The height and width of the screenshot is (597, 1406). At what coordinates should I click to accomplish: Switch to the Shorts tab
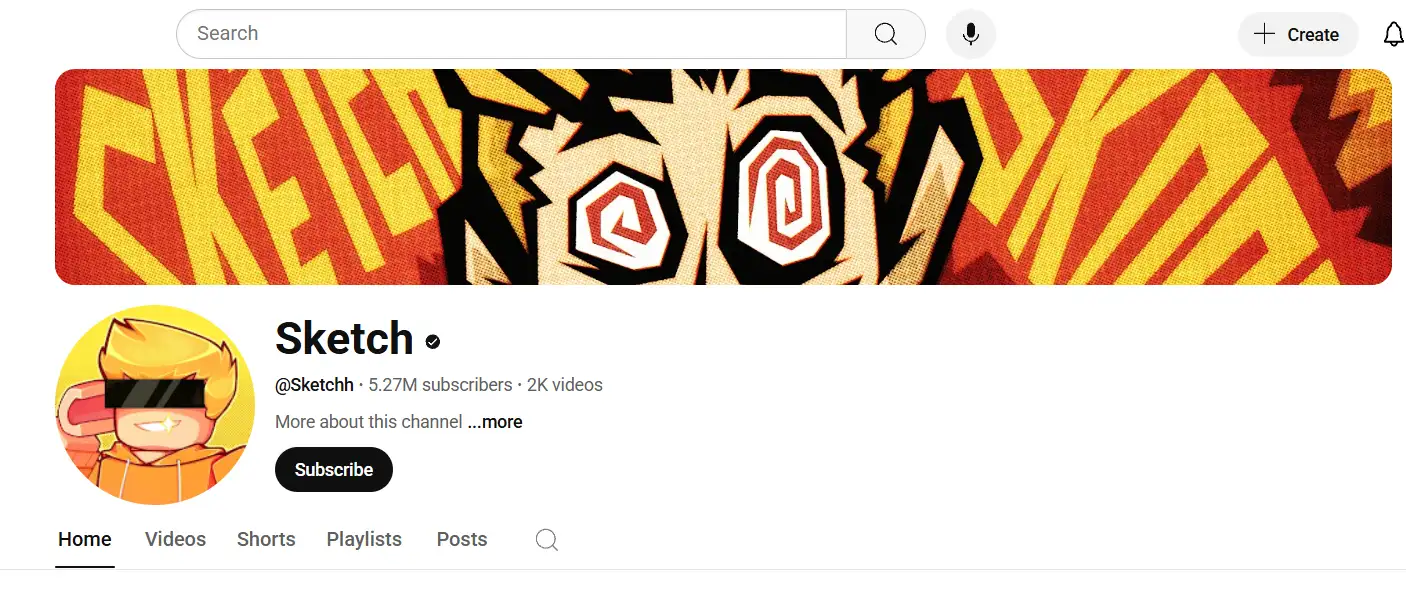[x=266, y=540]
